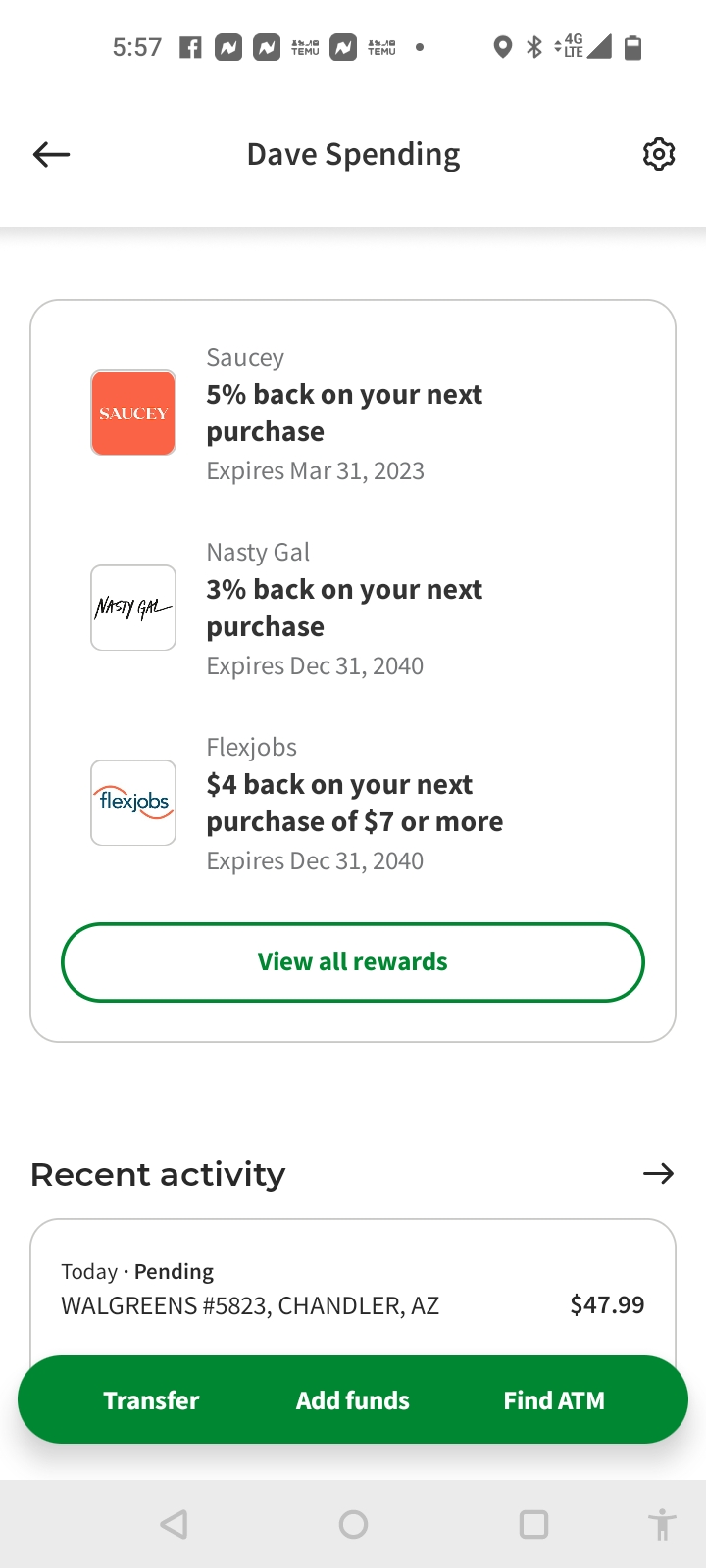This screenshot has width=706, height=1568.
Task: Tap the Transfer action in the bottom bar
Action: click(151, 1399)
